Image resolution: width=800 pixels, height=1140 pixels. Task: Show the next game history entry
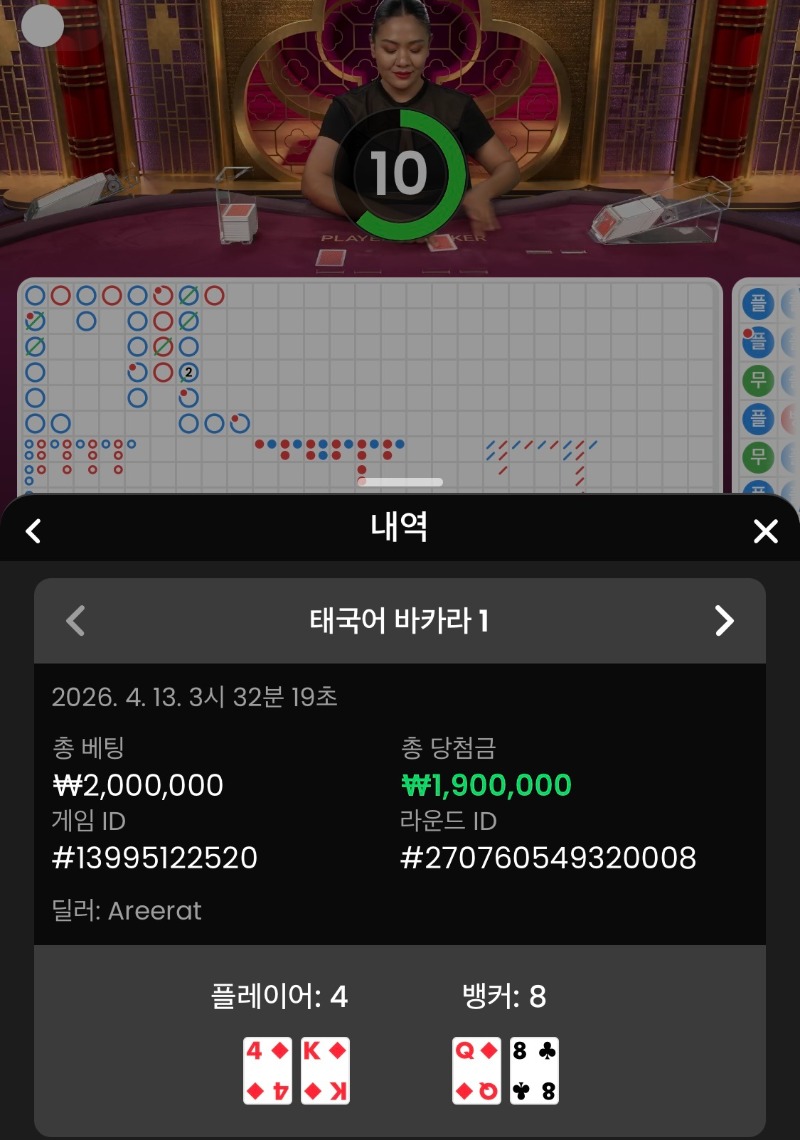(x=725, y=621)
